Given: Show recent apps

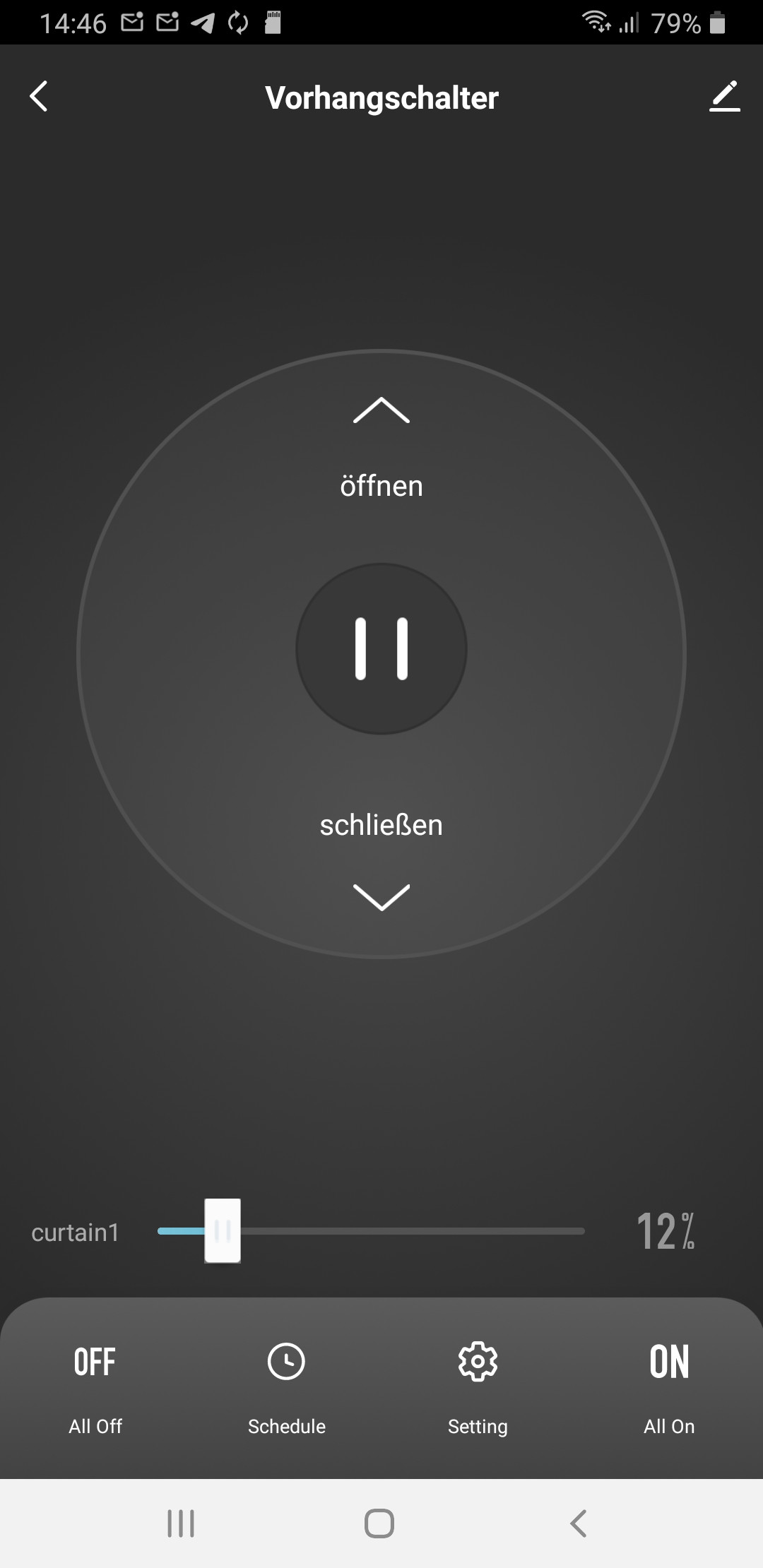Looking at the screenshot, I should click(x=181, y=1523).
